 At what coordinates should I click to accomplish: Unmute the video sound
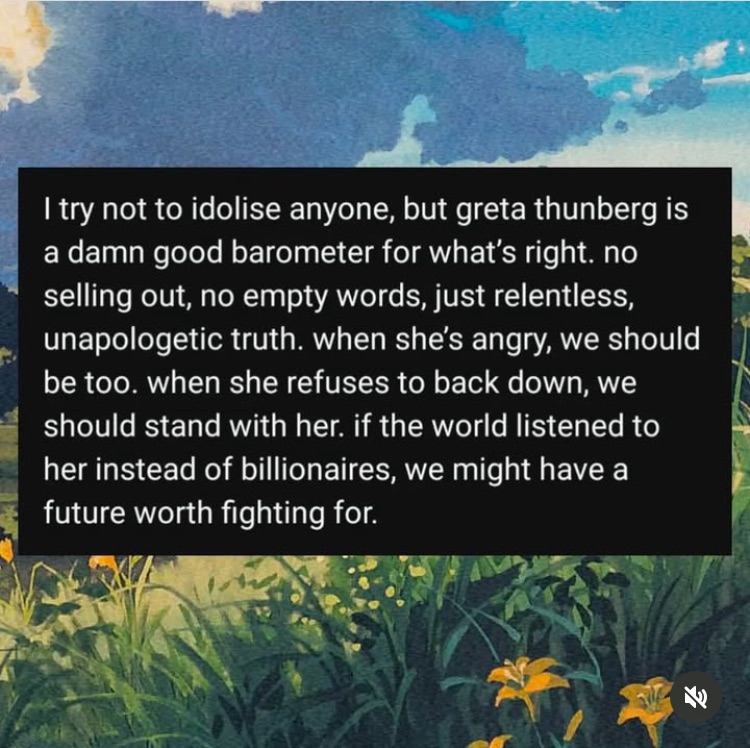pos(696,697)
